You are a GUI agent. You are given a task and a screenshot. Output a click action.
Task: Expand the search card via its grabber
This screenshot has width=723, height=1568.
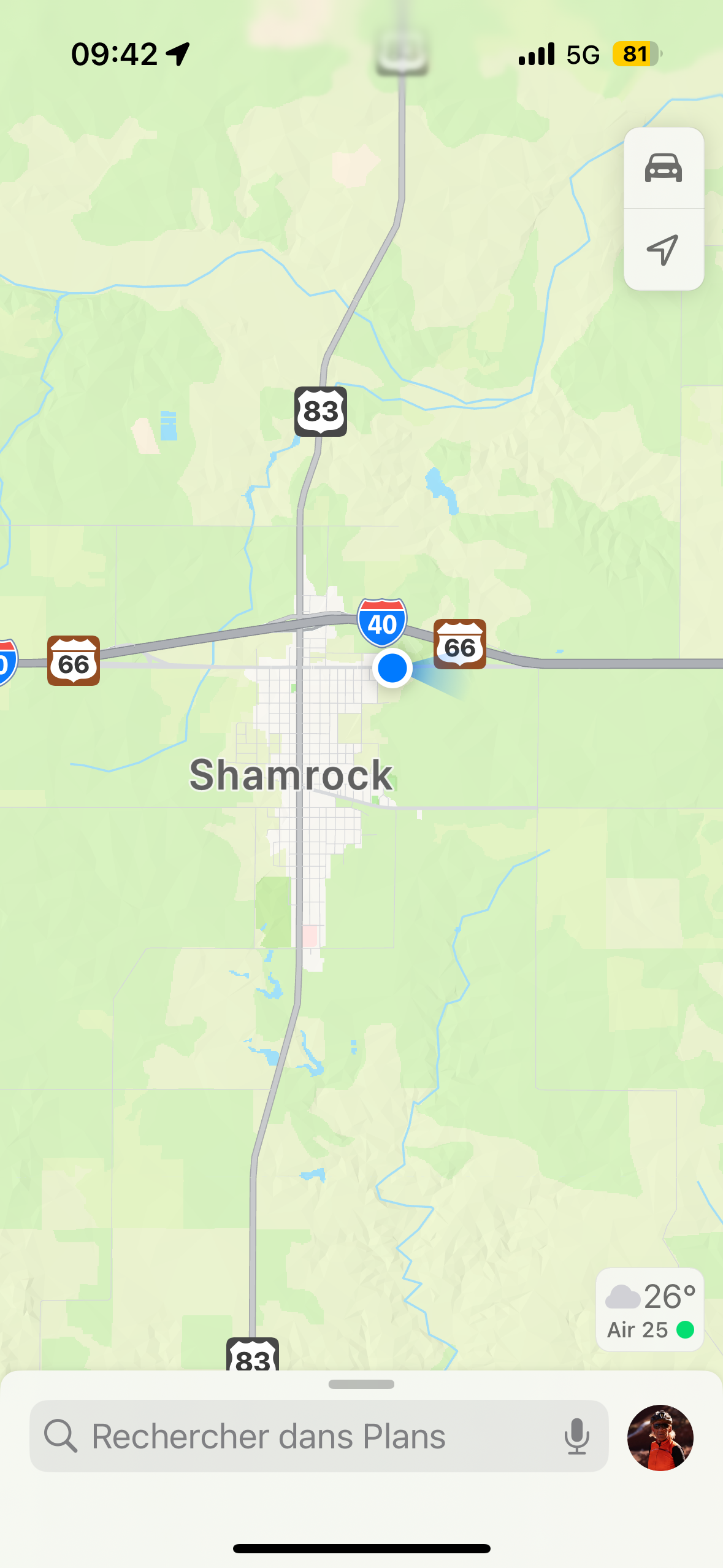tap(361, 1384)
